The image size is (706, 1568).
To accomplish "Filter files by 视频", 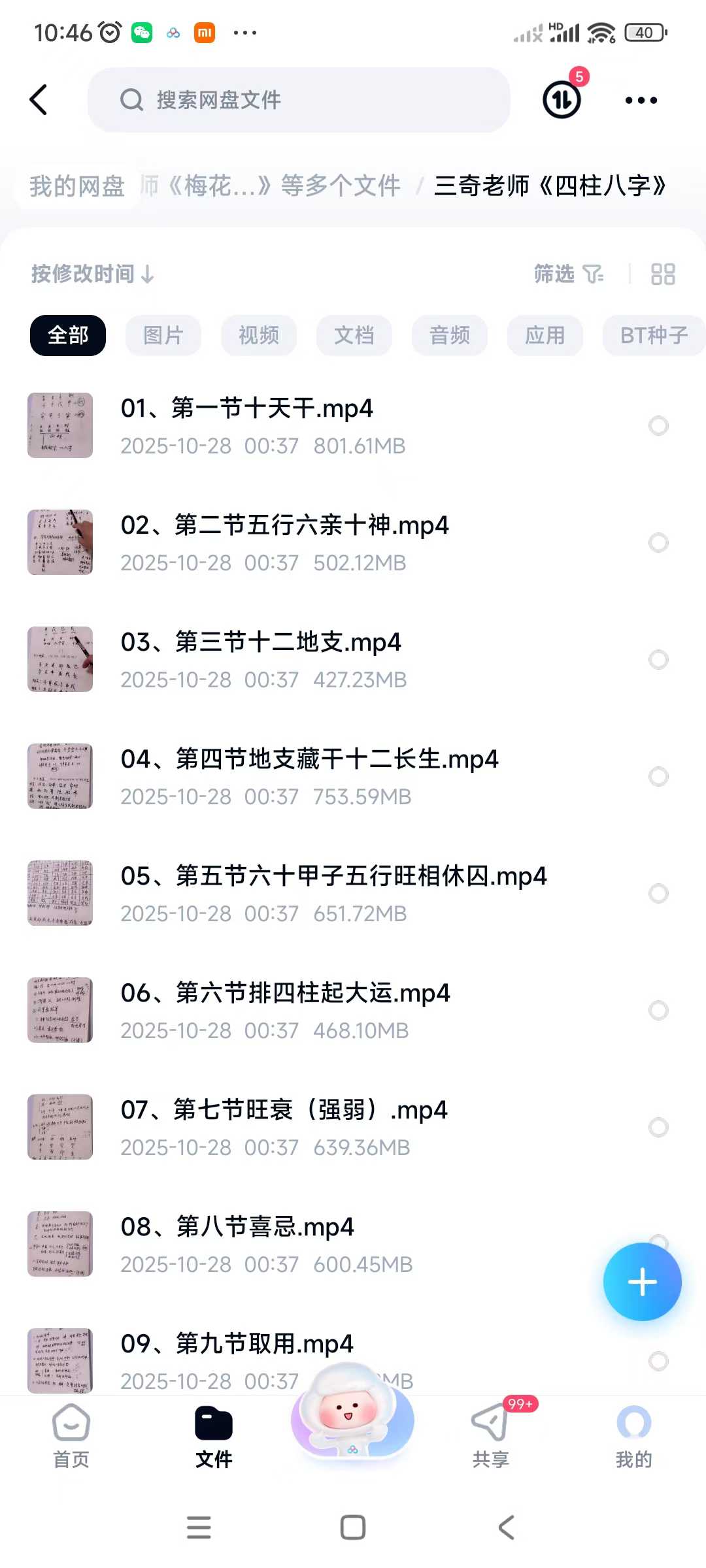I will coord(258,335).
